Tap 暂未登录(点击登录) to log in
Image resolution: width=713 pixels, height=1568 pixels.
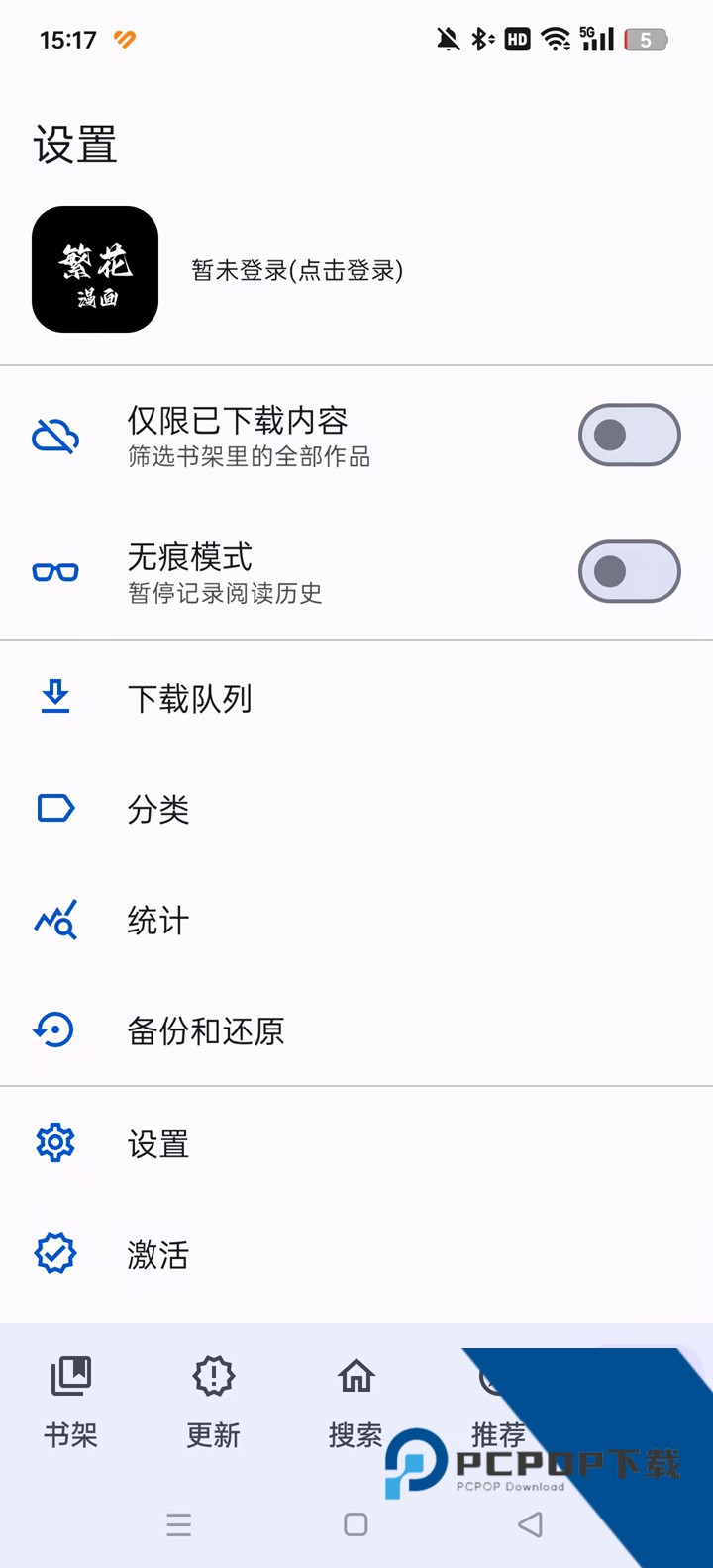click(296, 270)
